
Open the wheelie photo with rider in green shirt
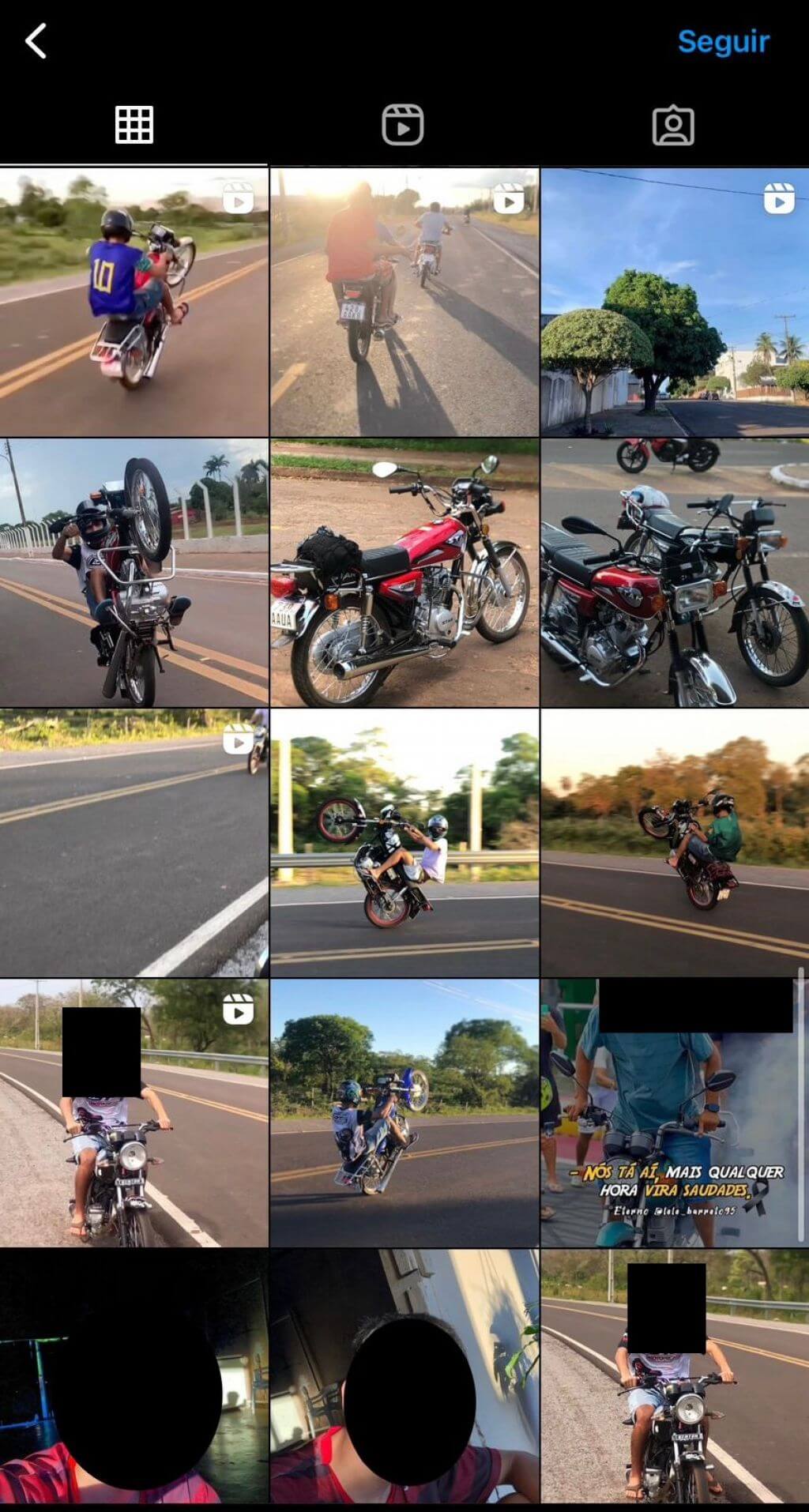coord(675,843)
